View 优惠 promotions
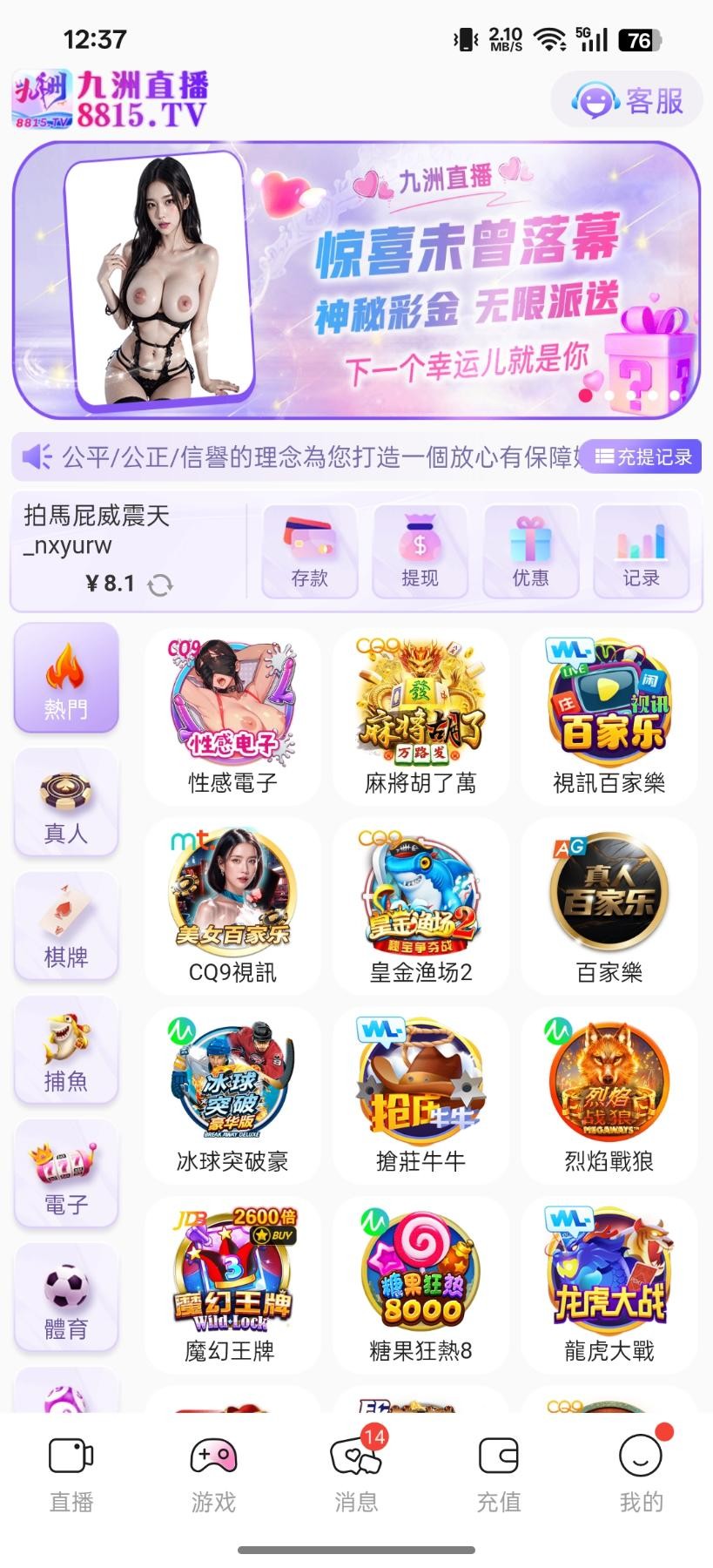Viewport: 713px width, 1568px height. tap(530, 551)
